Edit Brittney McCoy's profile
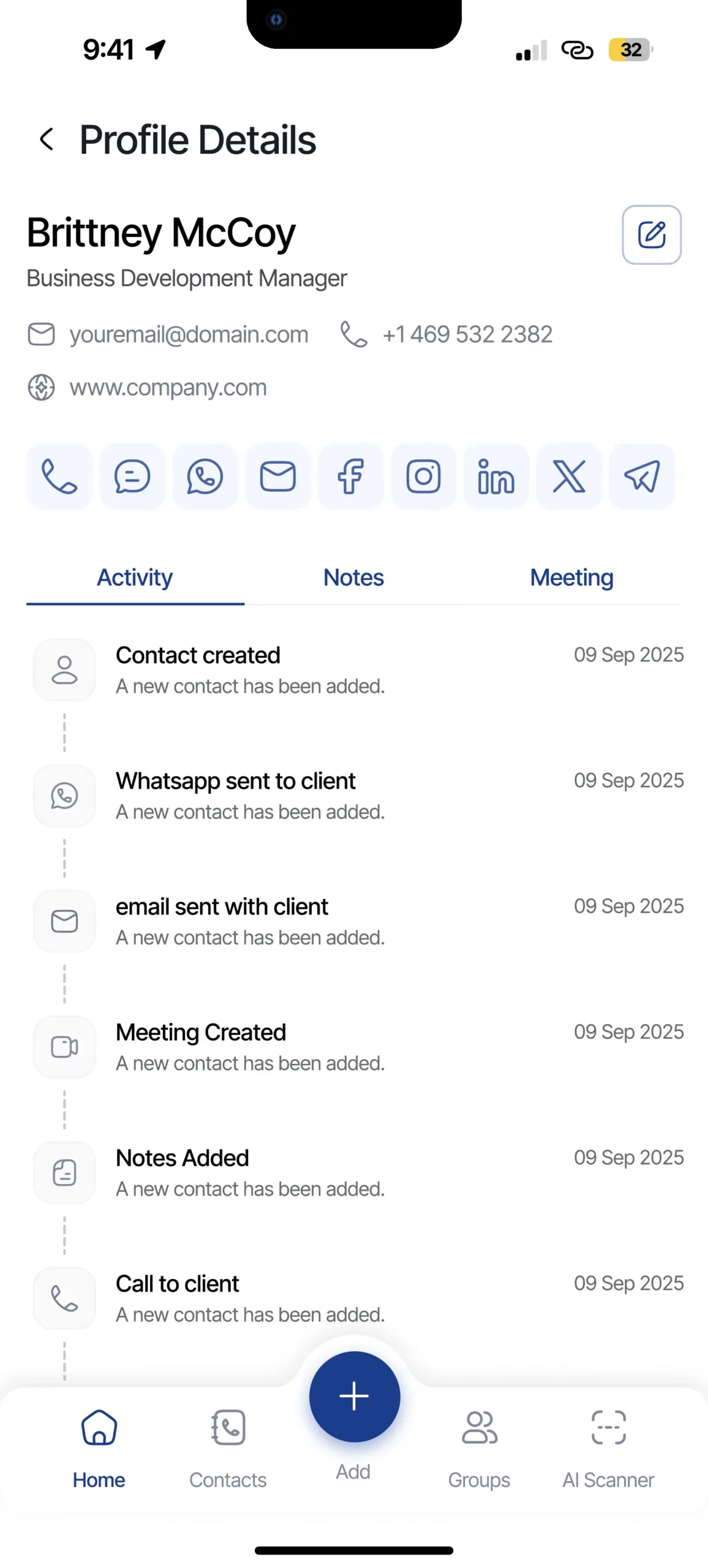 [651, 235]
